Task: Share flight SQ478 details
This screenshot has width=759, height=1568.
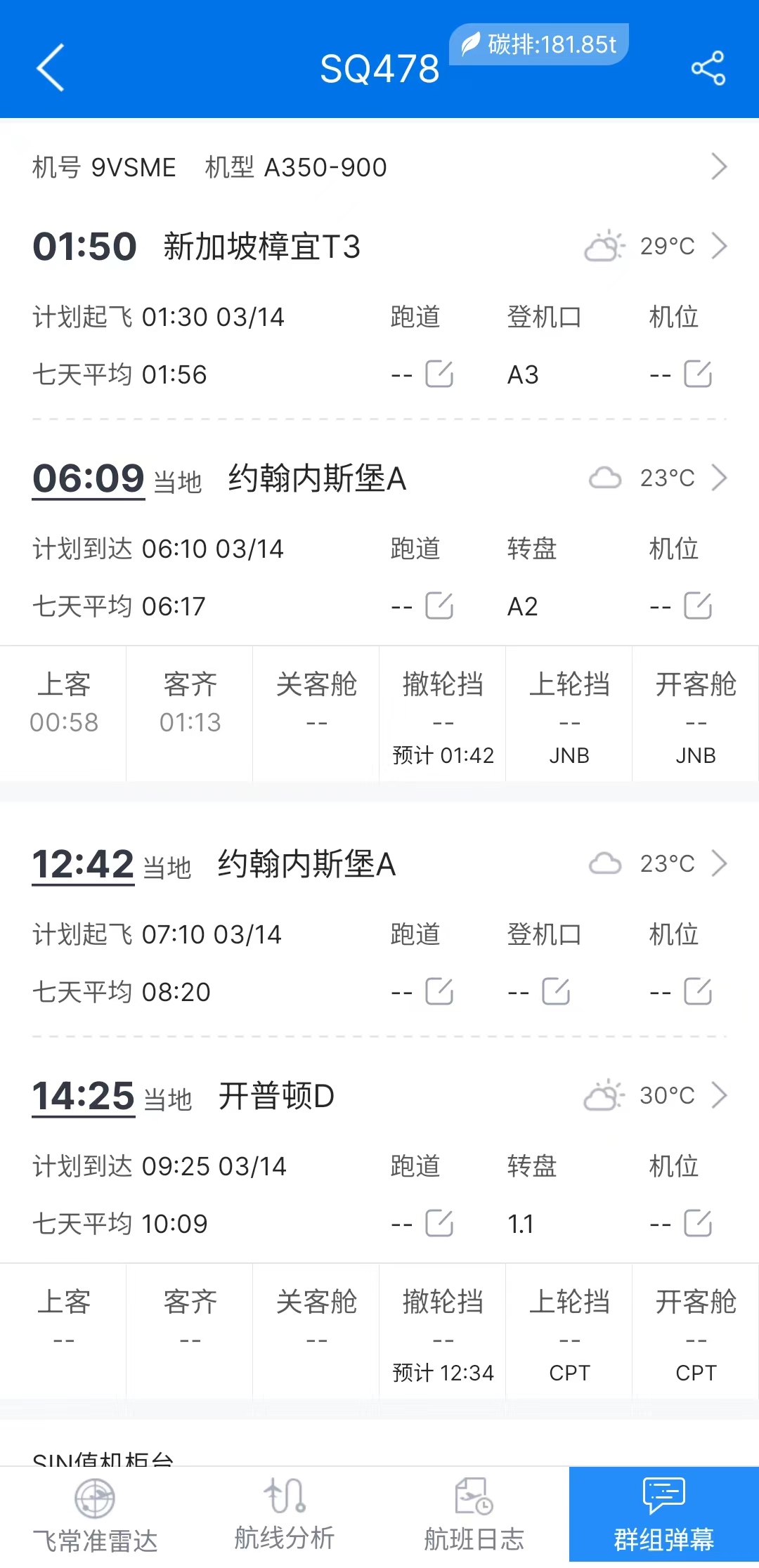Action: click(708, 68)
